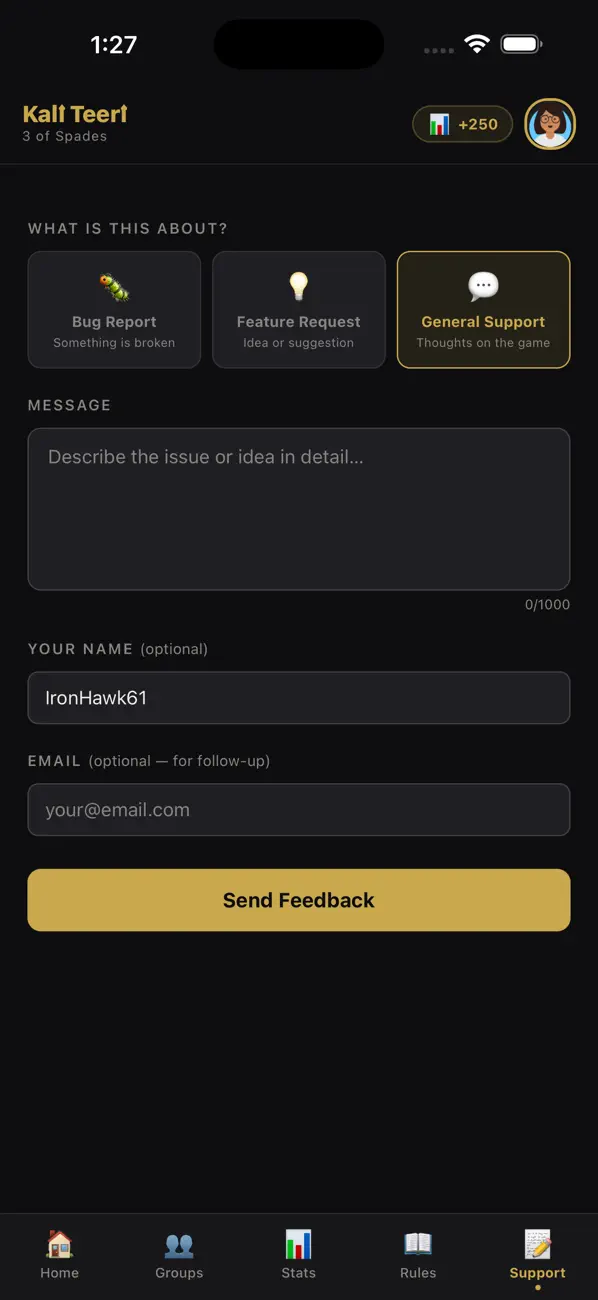This screenshot has height=1300, width=598.
Task: Switch to the Groups tab
Action: point(179,1255)
